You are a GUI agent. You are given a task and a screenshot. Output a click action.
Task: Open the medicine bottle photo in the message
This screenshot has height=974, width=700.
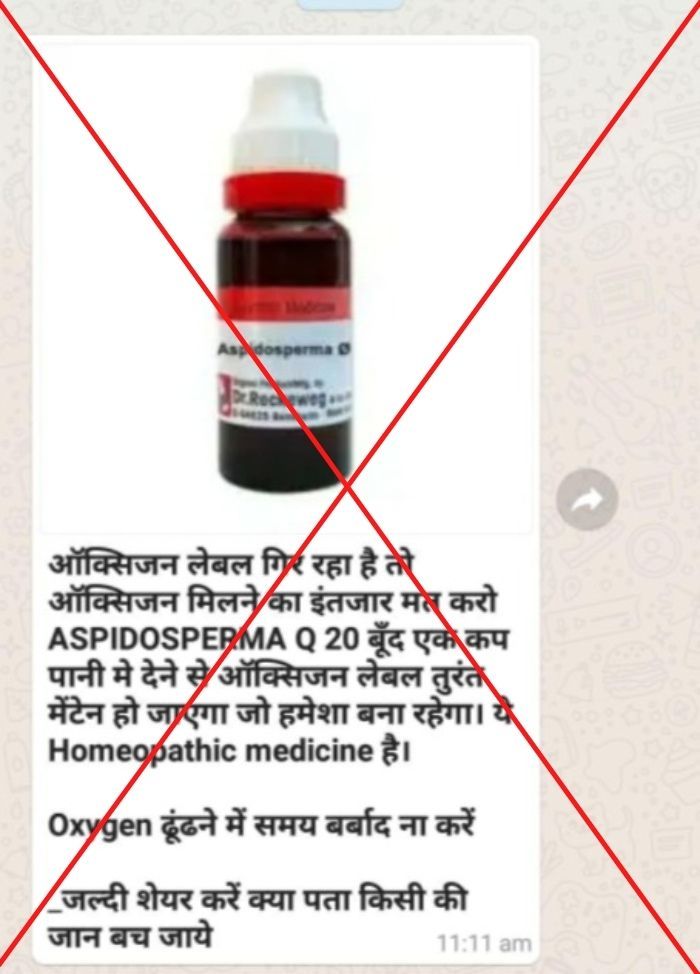[x=287, y=290]
